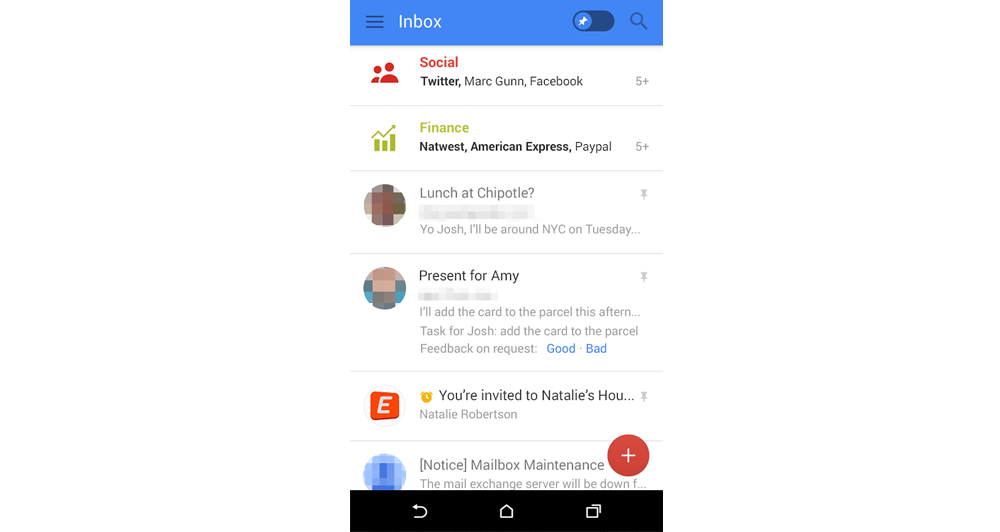Go to the home screen
The image size is (1000, 532).
pos(506,511)
